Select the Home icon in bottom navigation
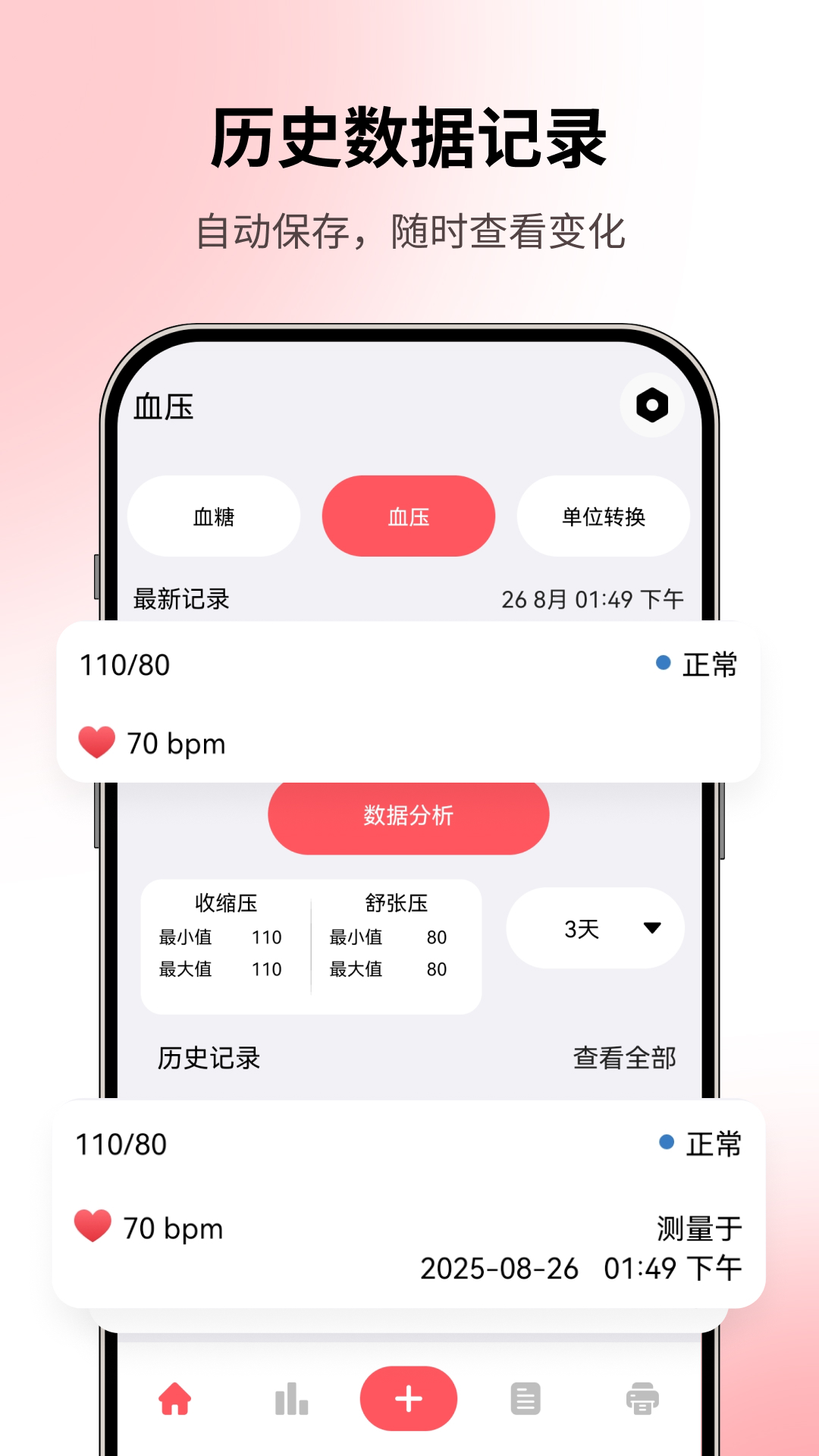 click(175, 1399)
